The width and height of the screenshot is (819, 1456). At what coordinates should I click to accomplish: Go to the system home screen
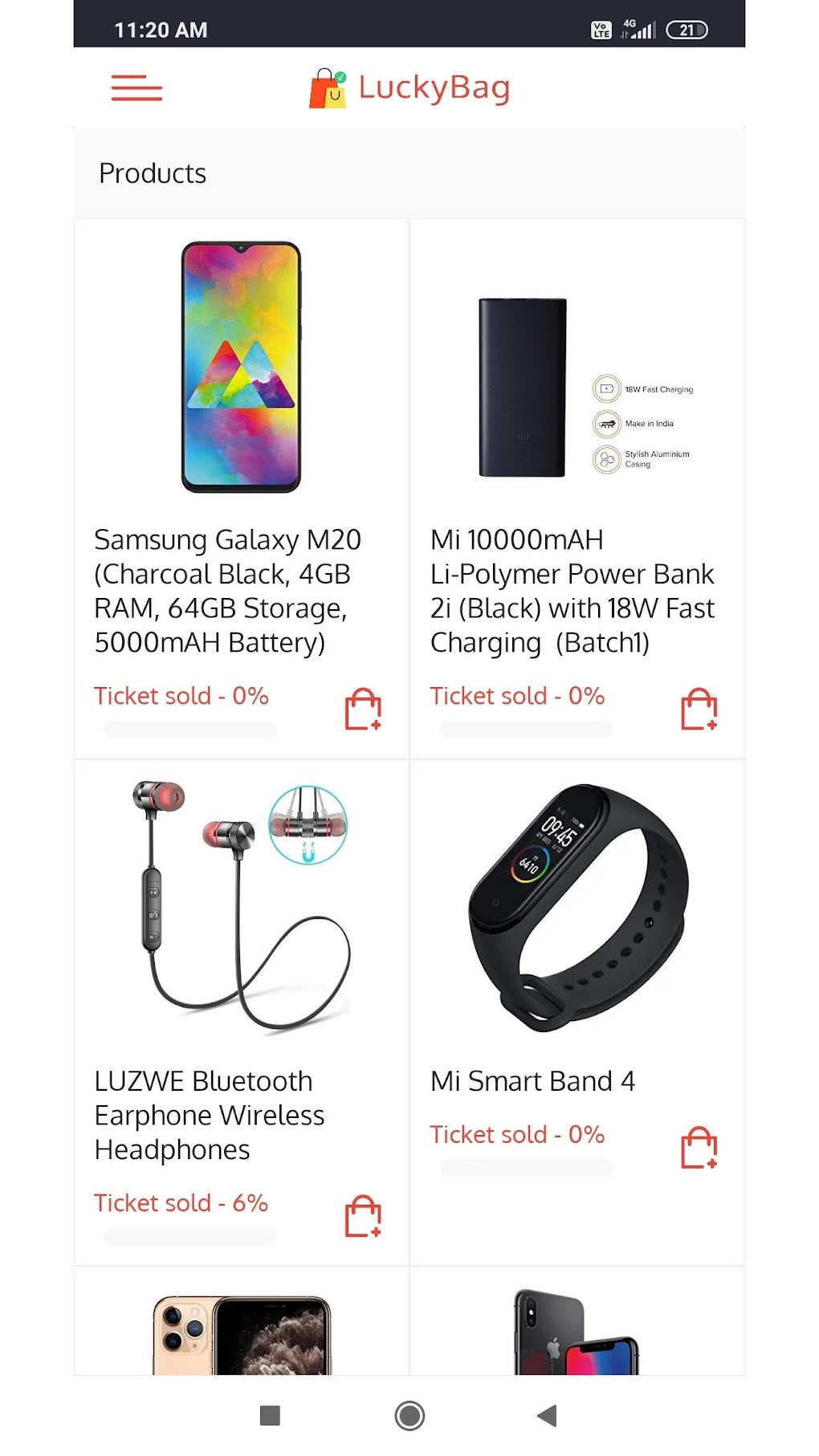point(409,1415)
